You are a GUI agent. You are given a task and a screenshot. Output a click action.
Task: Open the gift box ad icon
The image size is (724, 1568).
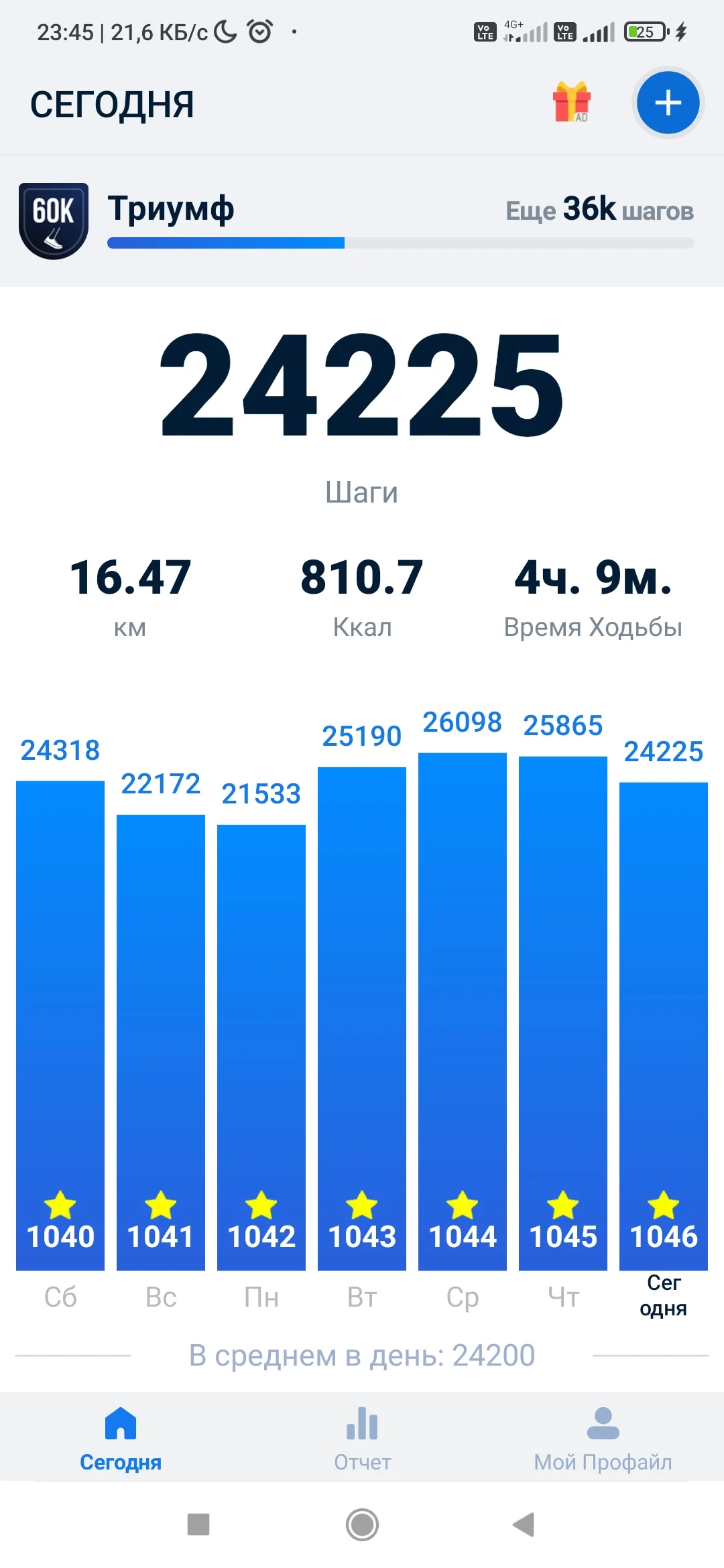click(x=571, y=102)
